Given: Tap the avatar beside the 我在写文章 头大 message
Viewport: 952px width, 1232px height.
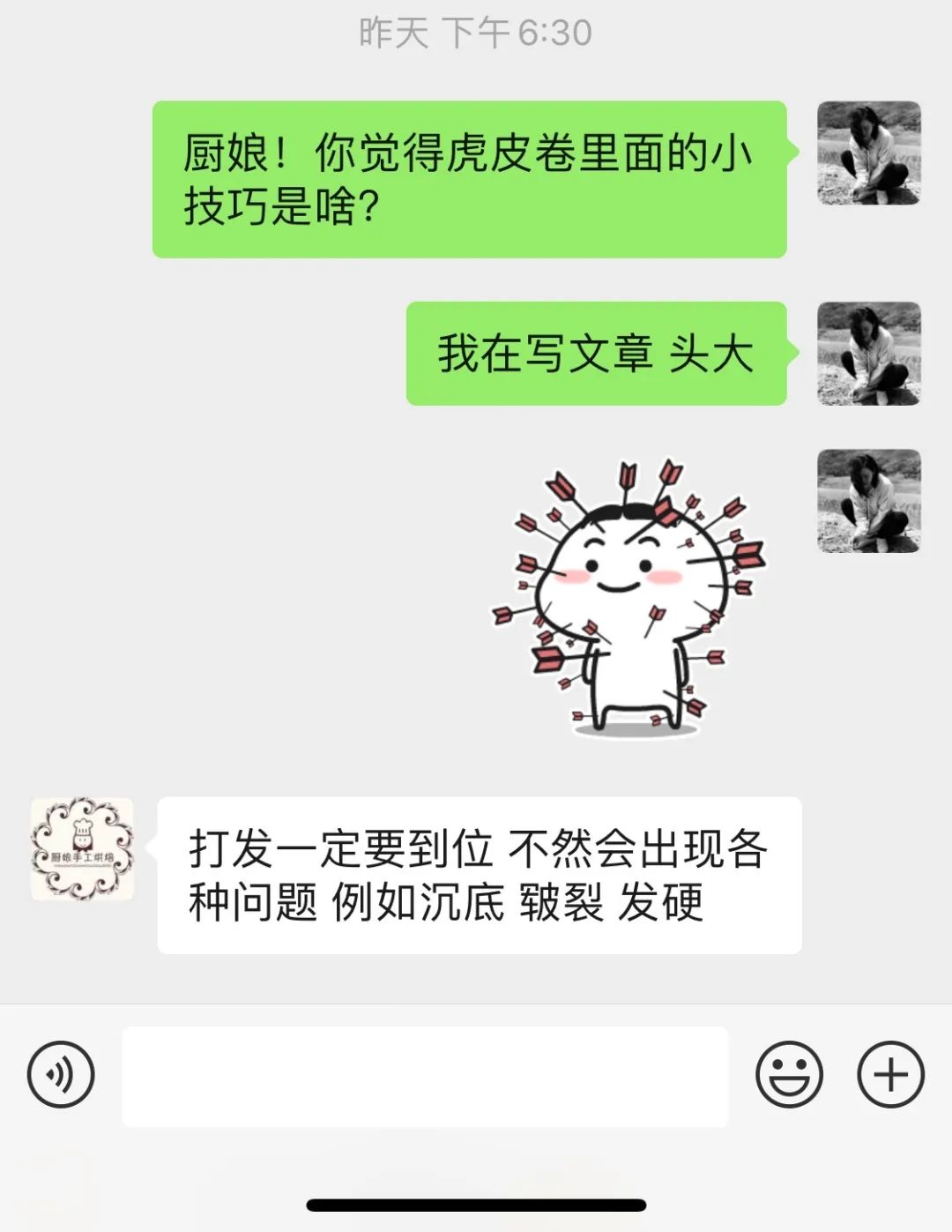Looking at the screenshot, I should [x=868, y=354].
